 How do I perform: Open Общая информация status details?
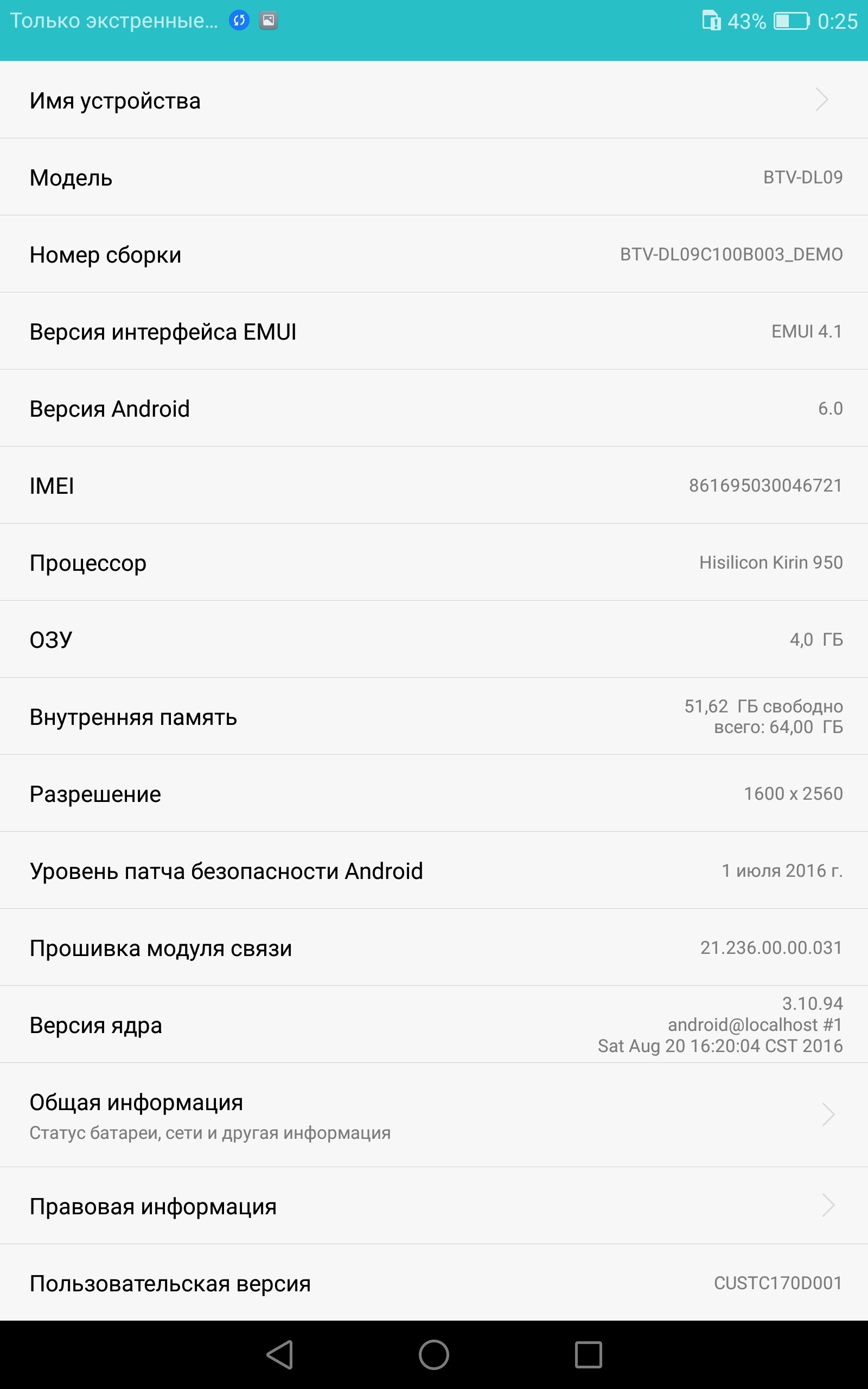434,1114
